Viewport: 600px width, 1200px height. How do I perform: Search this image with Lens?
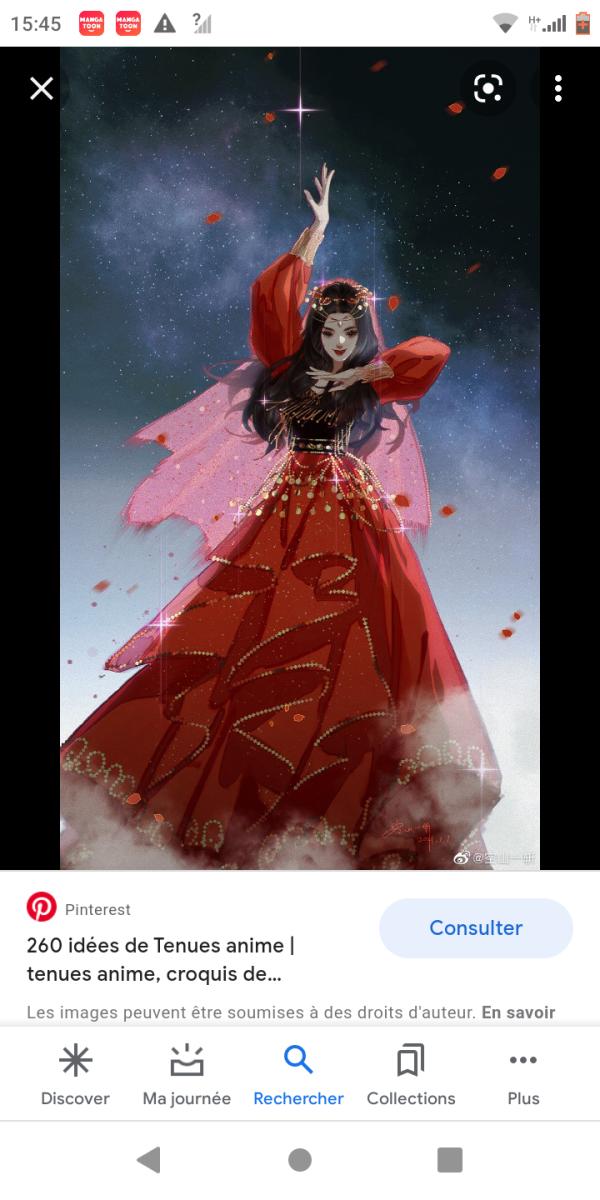pyautogui.click(x=487, y=89)
